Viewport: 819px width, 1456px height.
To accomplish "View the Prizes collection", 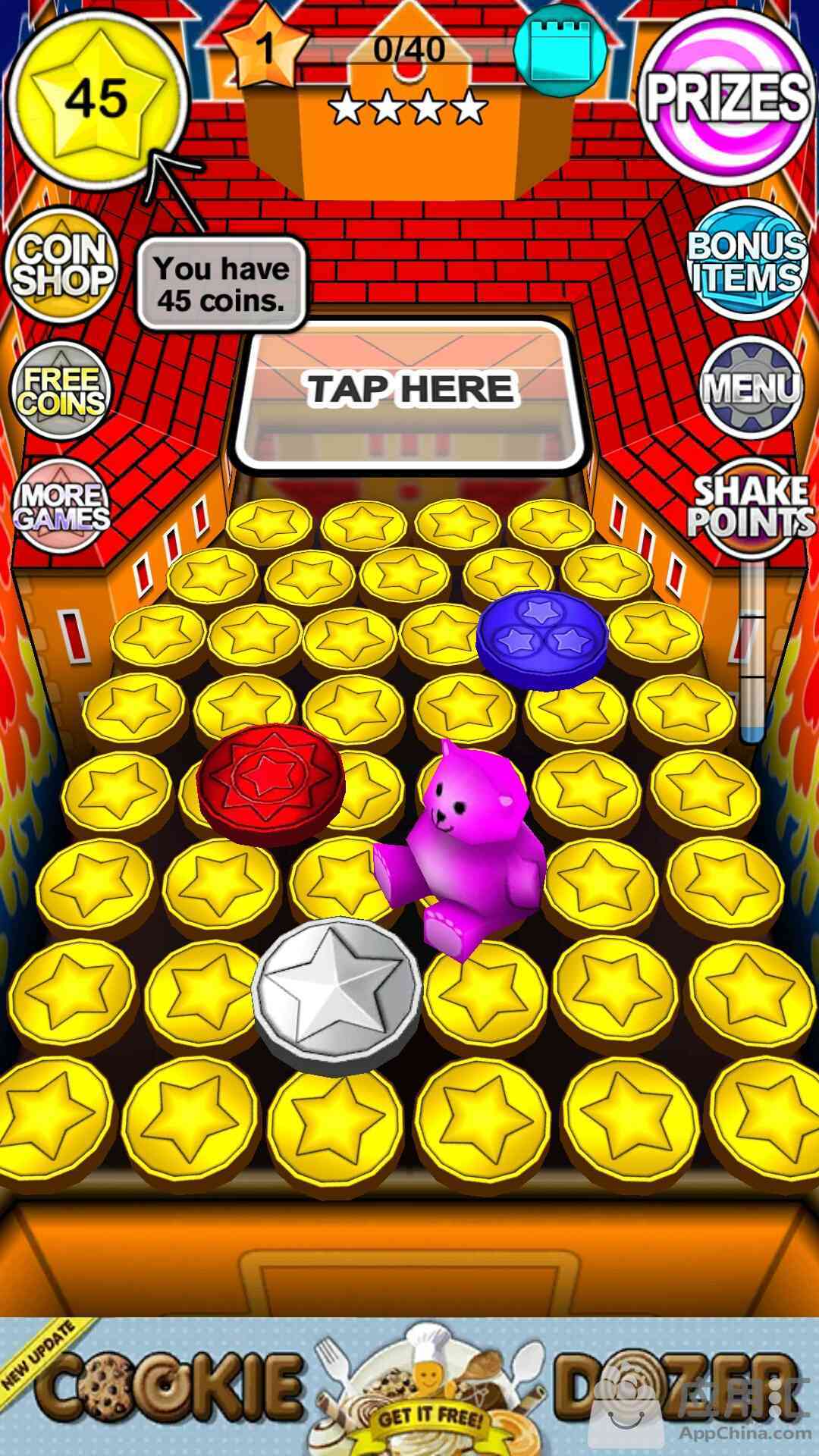I will (726, 95).
